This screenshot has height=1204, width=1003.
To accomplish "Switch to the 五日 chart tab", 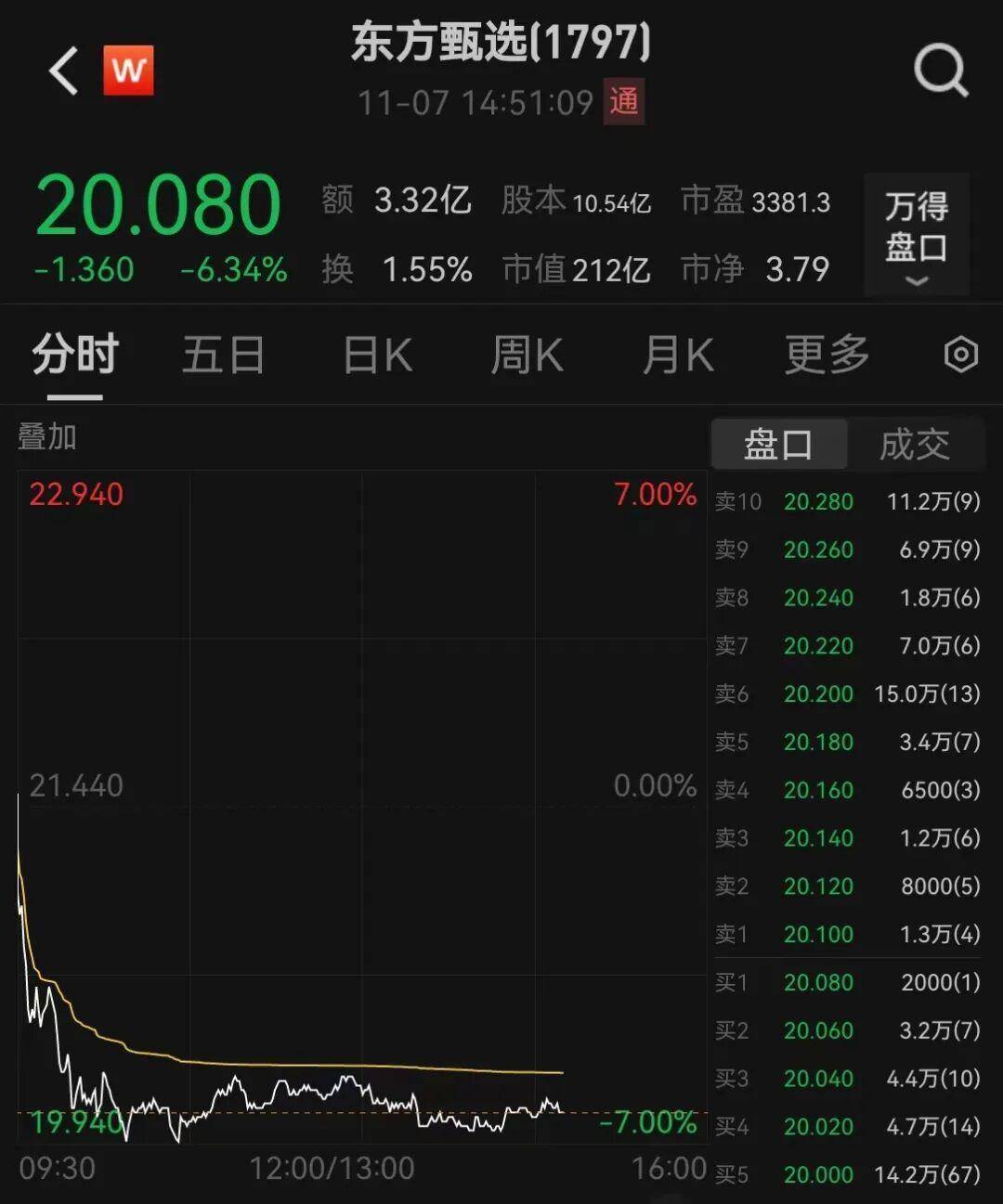I will click(x=224, y=356).
